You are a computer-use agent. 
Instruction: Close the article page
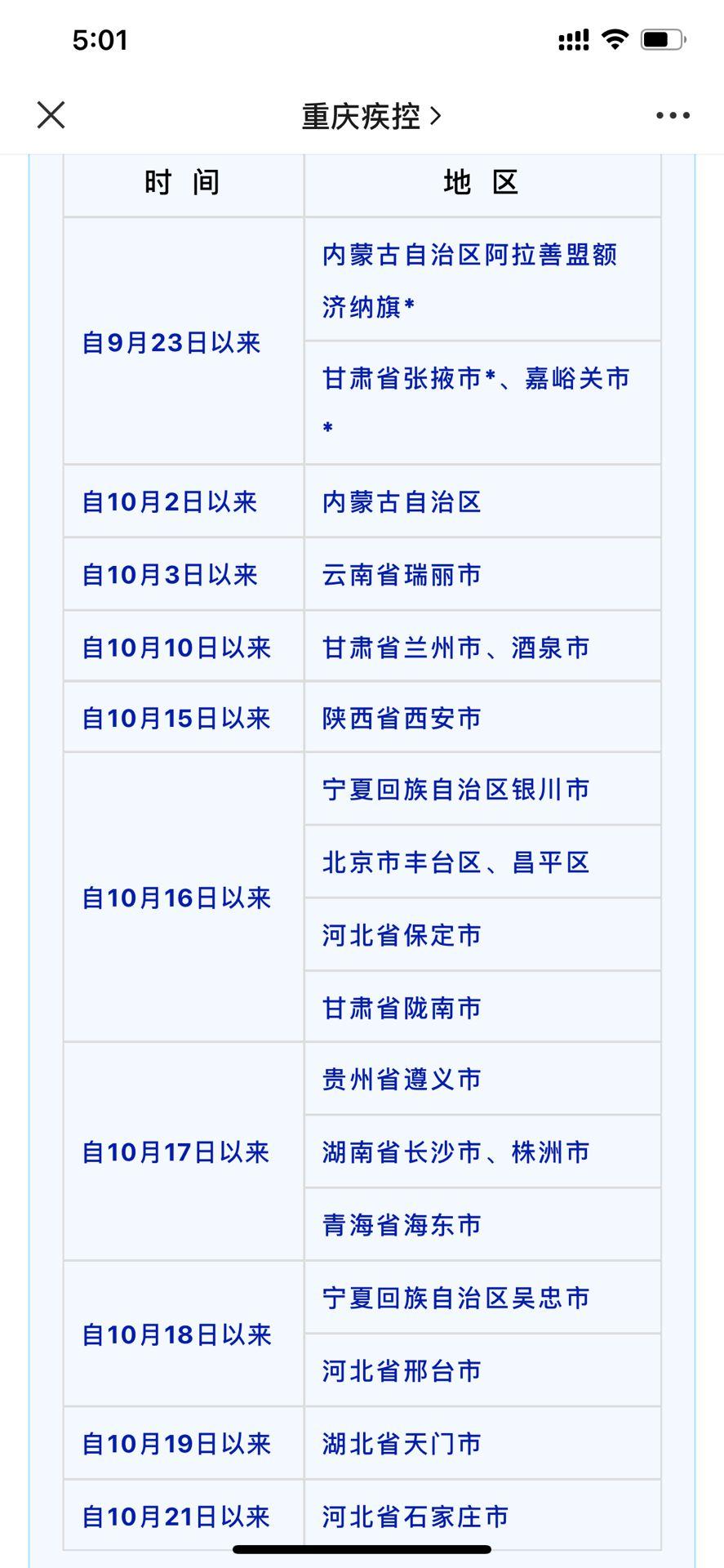(51, 115)
